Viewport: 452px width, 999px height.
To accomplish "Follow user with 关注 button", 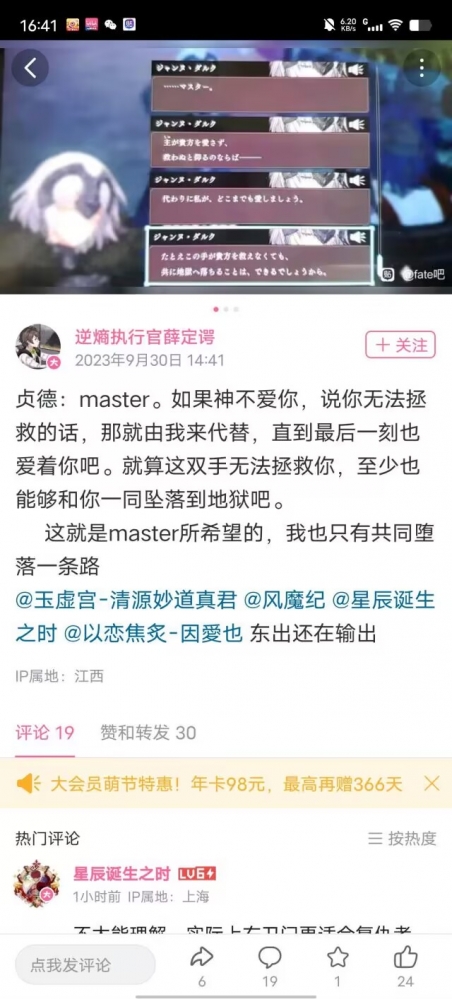I will tap(400, 345).
